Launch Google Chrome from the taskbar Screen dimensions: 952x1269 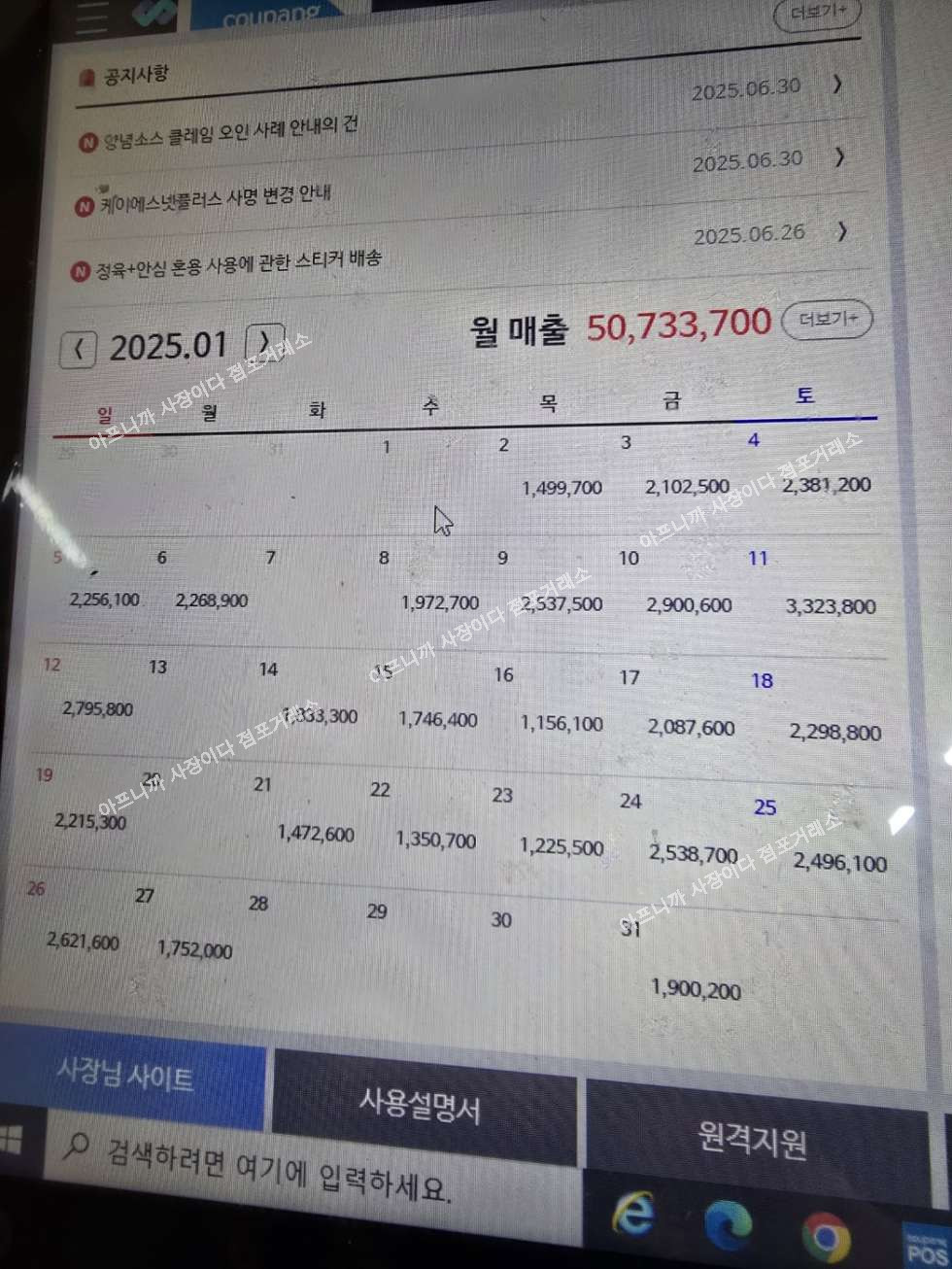[x=825, y=1237]
